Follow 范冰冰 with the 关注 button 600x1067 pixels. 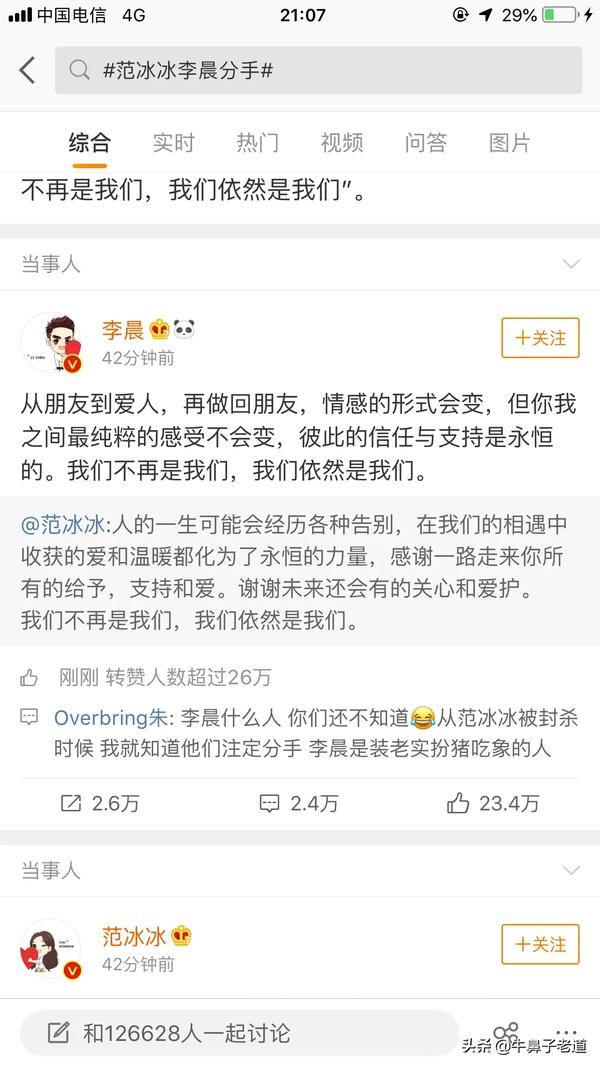coord(540,943)
